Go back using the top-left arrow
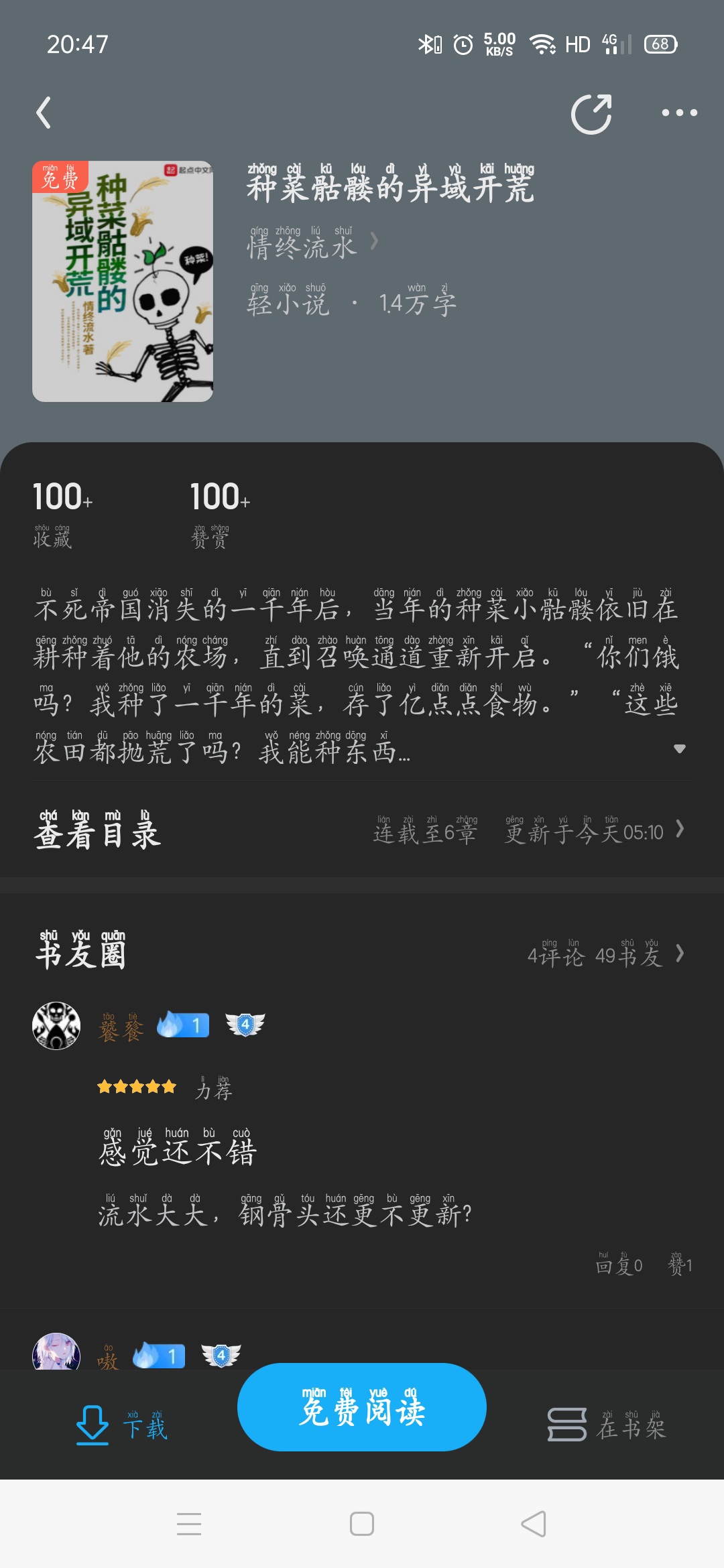Screen dimensions: 724x1568 44,113
